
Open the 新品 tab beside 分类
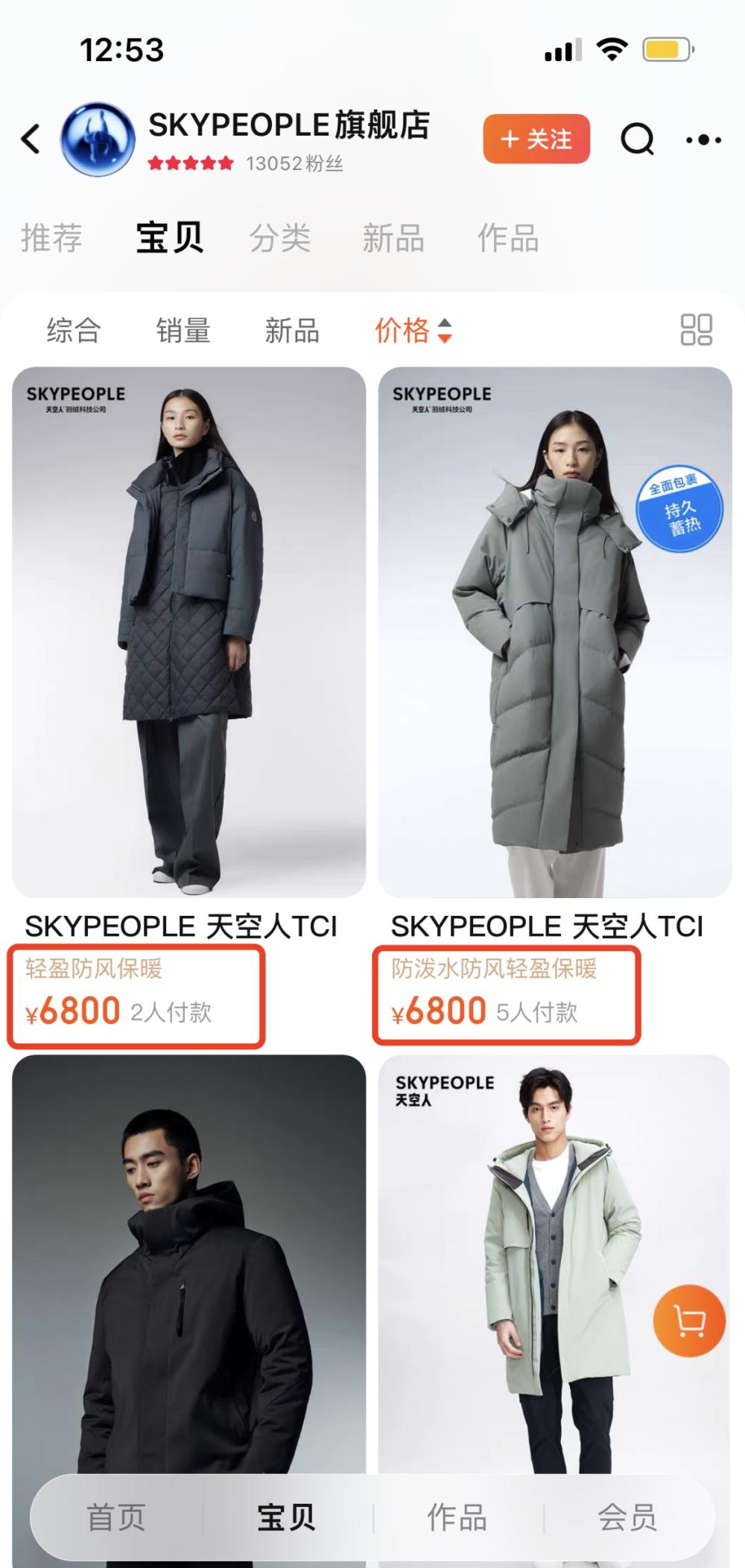point(393,238)
